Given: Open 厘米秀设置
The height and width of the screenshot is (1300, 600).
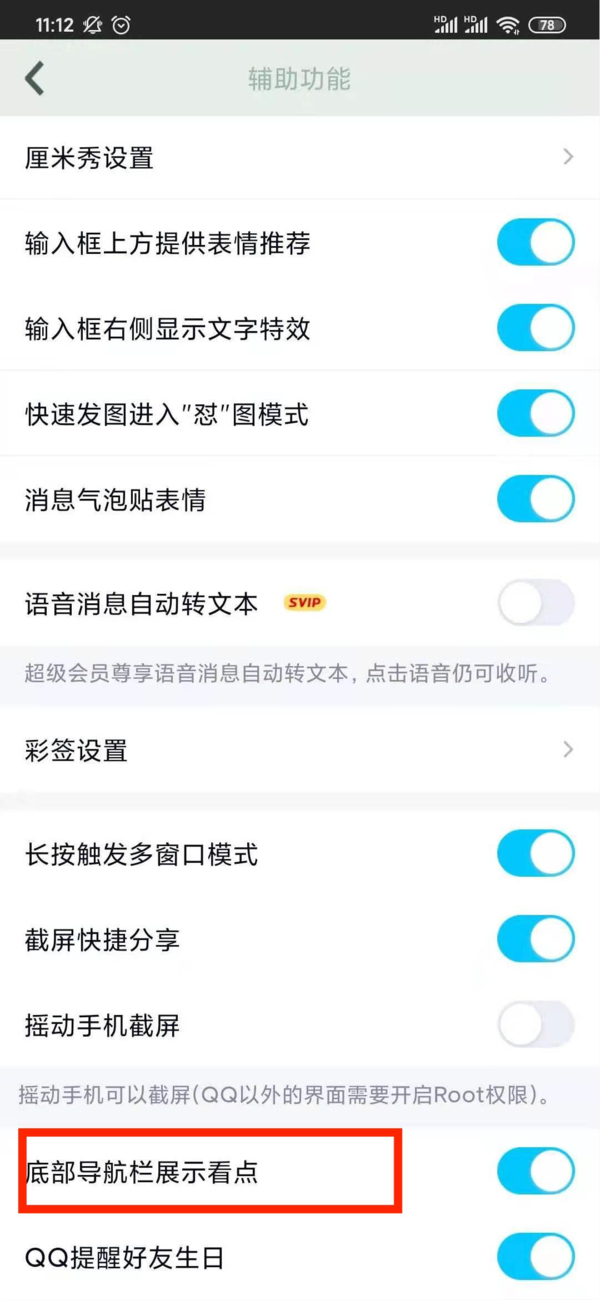Looking at the screenshot, I should click(x=300, y=158).
